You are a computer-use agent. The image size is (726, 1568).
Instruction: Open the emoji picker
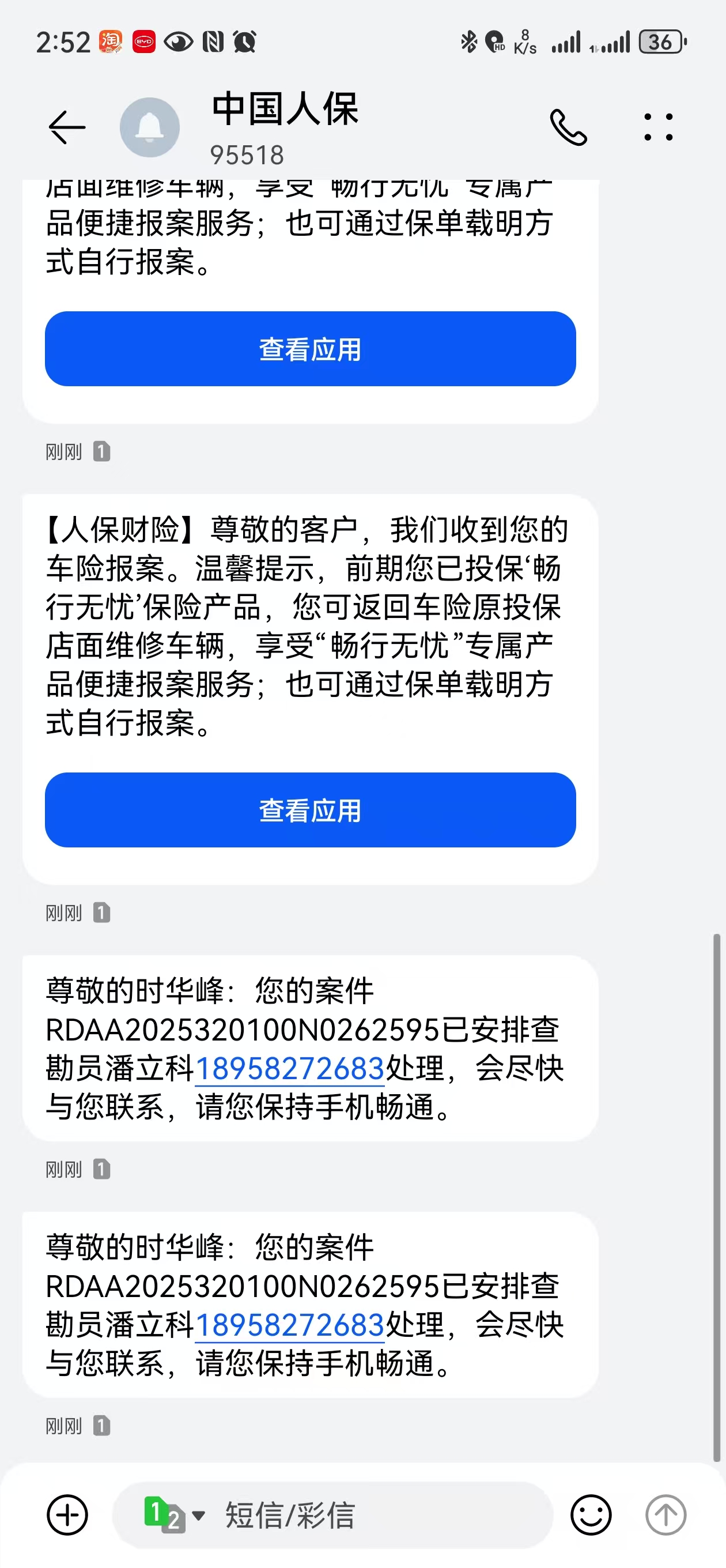591,1515
